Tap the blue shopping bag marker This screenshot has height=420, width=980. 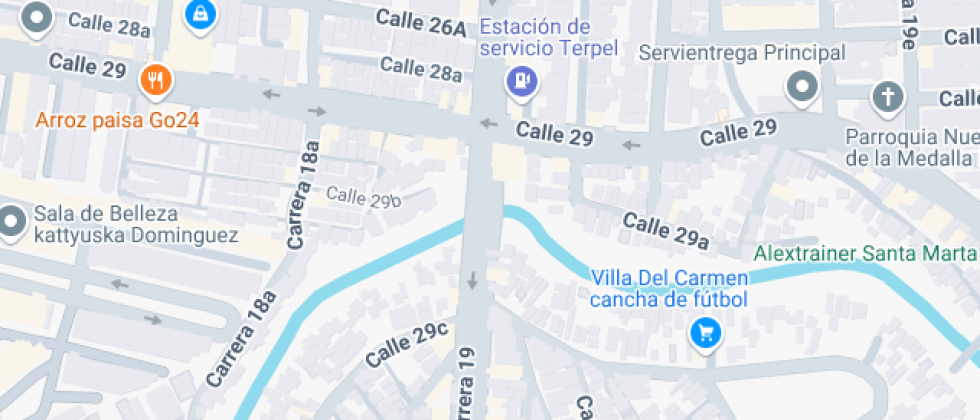pos(201,13)
